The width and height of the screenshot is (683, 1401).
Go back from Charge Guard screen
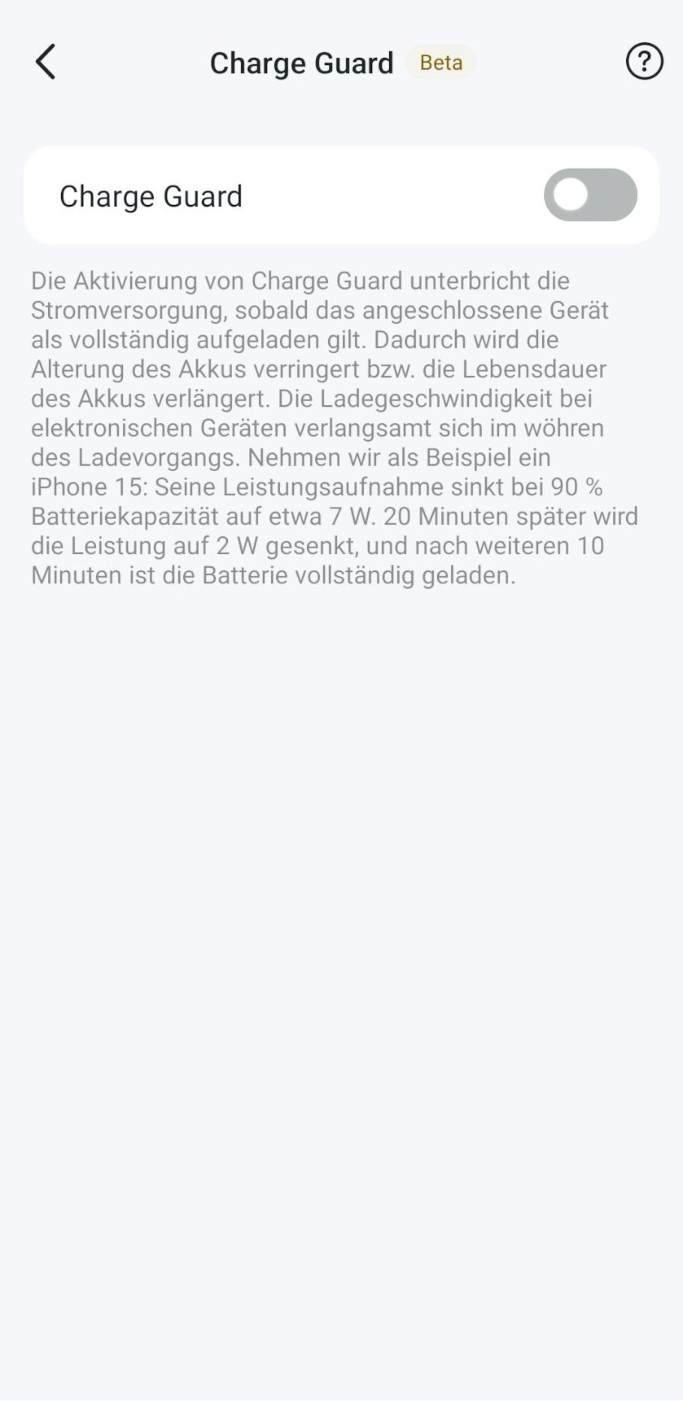(x=45, y=62)
